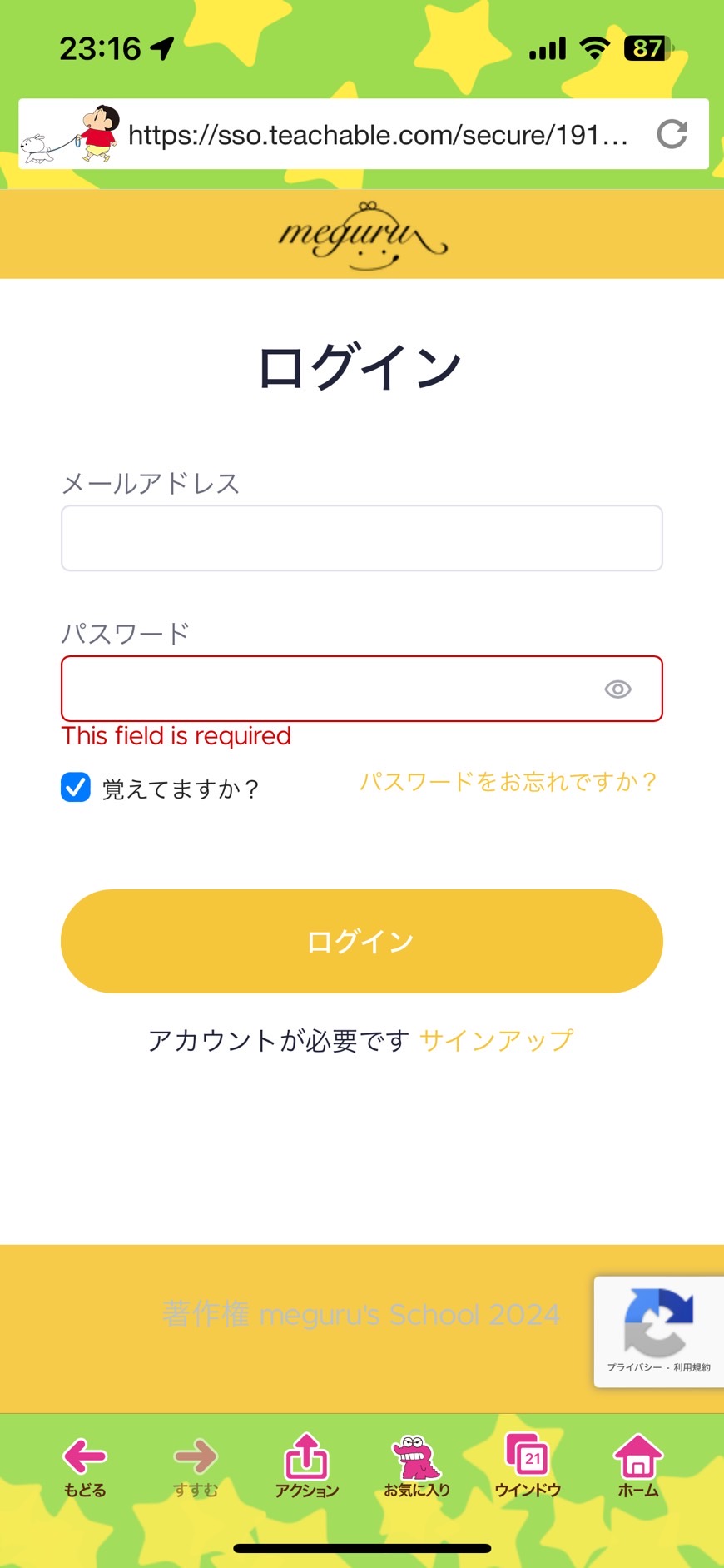Open the サインアップ sign-up link
Image resolution: width=724 pixels, height=1568 pixels.
coord(497,1040)
